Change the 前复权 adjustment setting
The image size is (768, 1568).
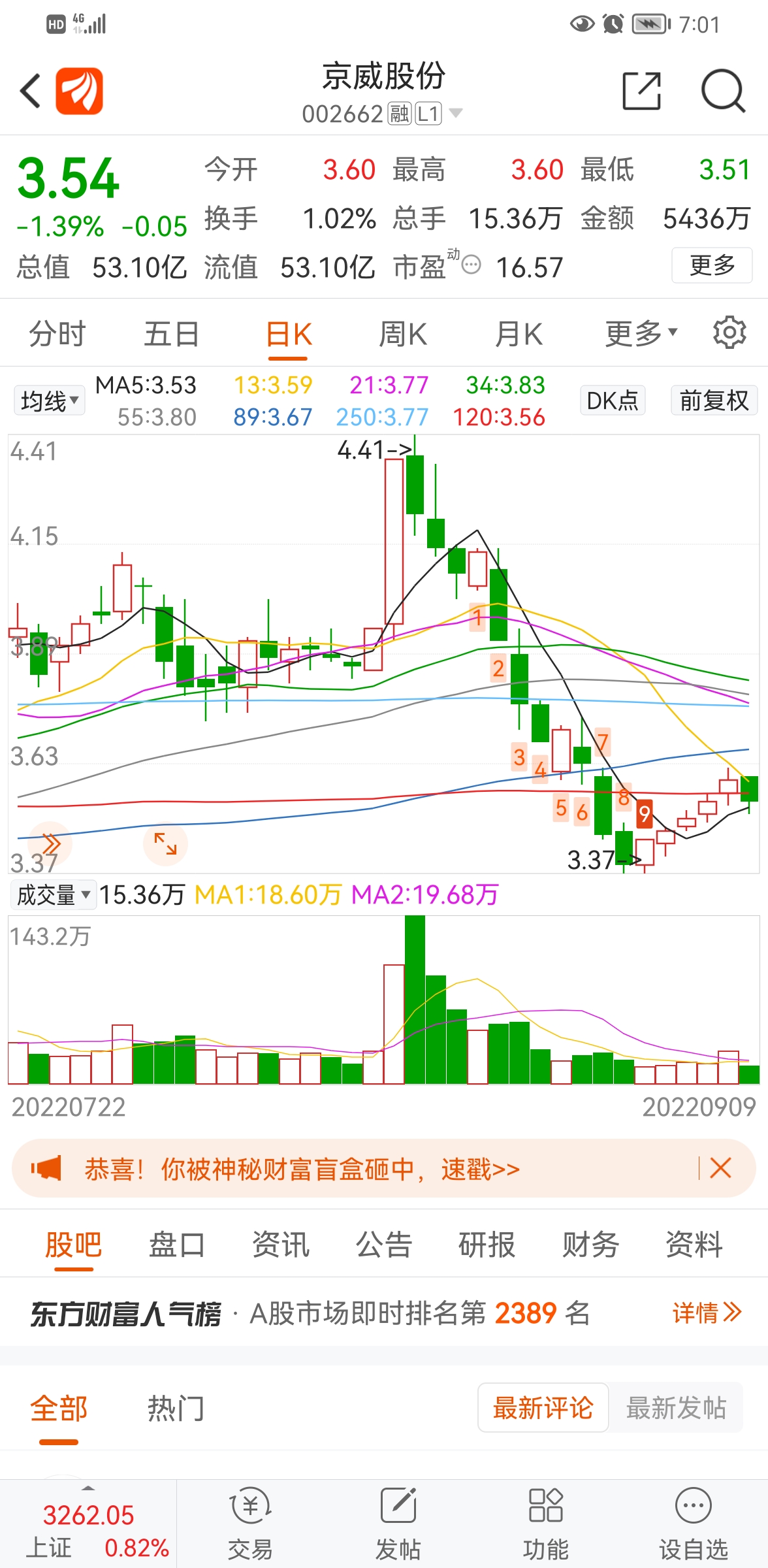click(x=714, y=400)
